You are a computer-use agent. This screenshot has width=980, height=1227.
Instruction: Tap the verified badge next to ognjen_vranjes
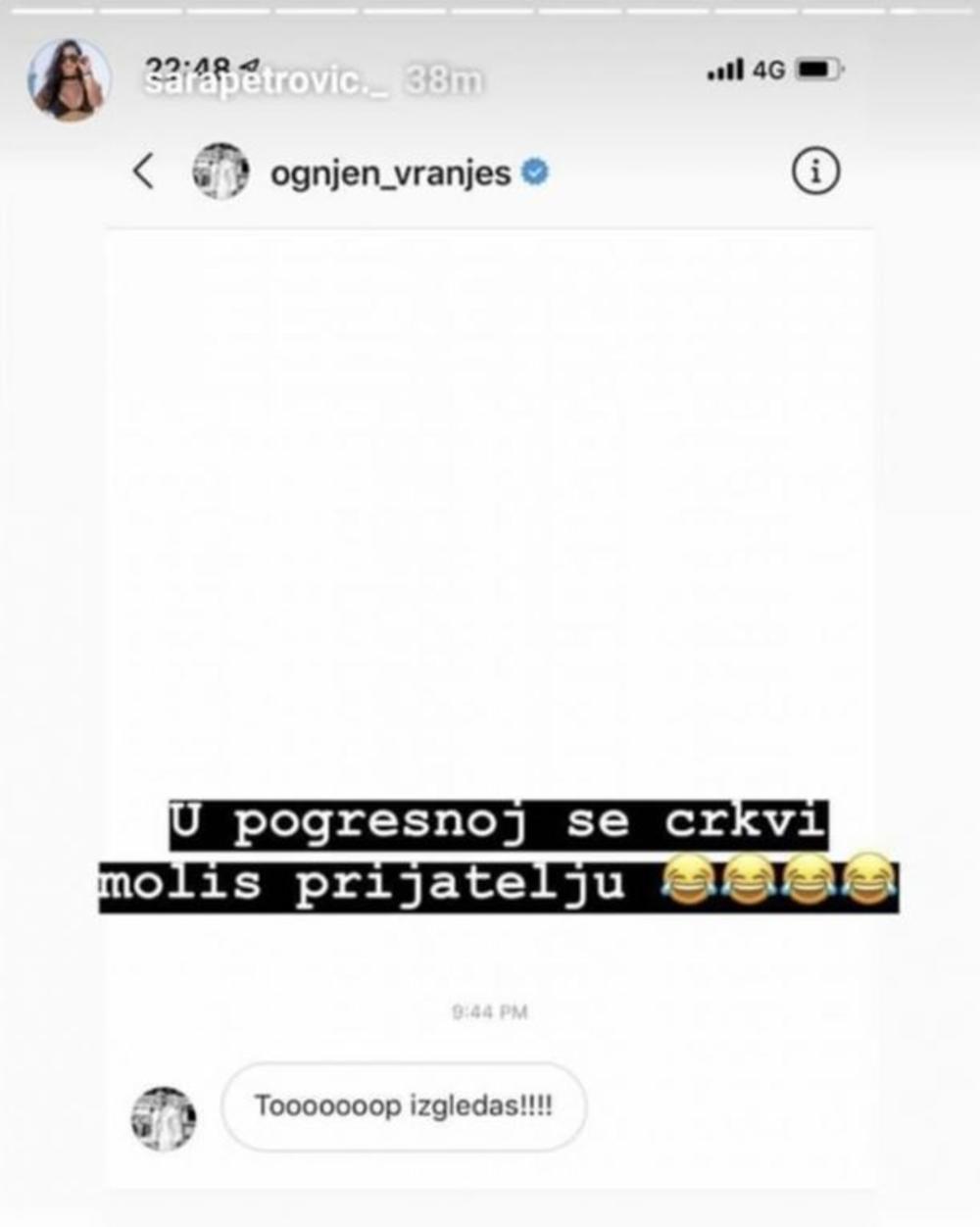[535, 171]
